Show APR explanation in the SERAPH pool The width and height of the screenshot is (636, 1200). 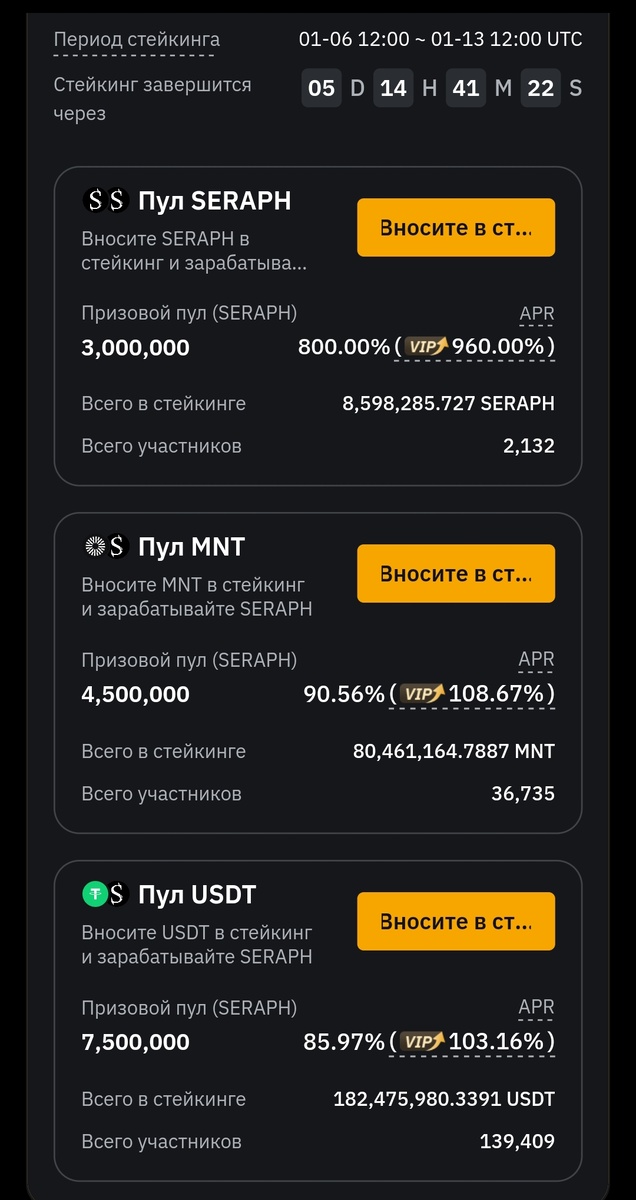click(536, 314)
